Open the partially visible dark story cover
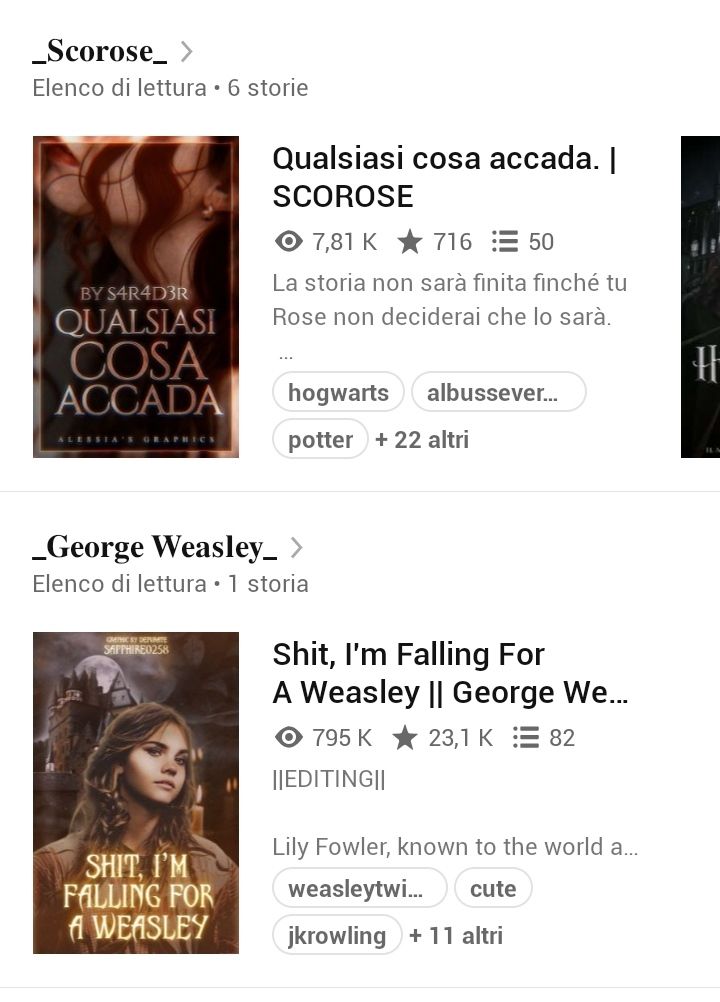The width and height of the screenshot is (720, 1002). (x=700, y=297)
